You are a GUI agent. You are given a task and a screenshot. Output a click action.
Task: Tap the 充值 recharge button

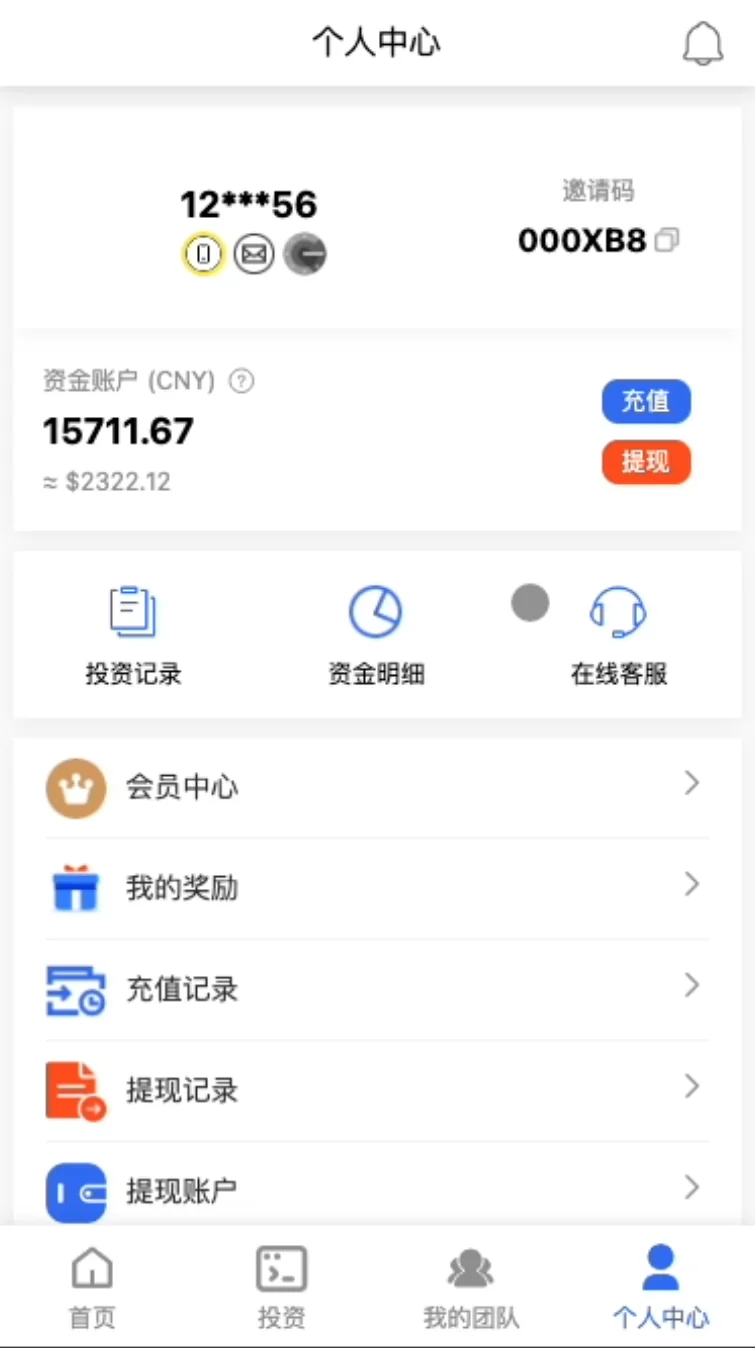point(646,402)
